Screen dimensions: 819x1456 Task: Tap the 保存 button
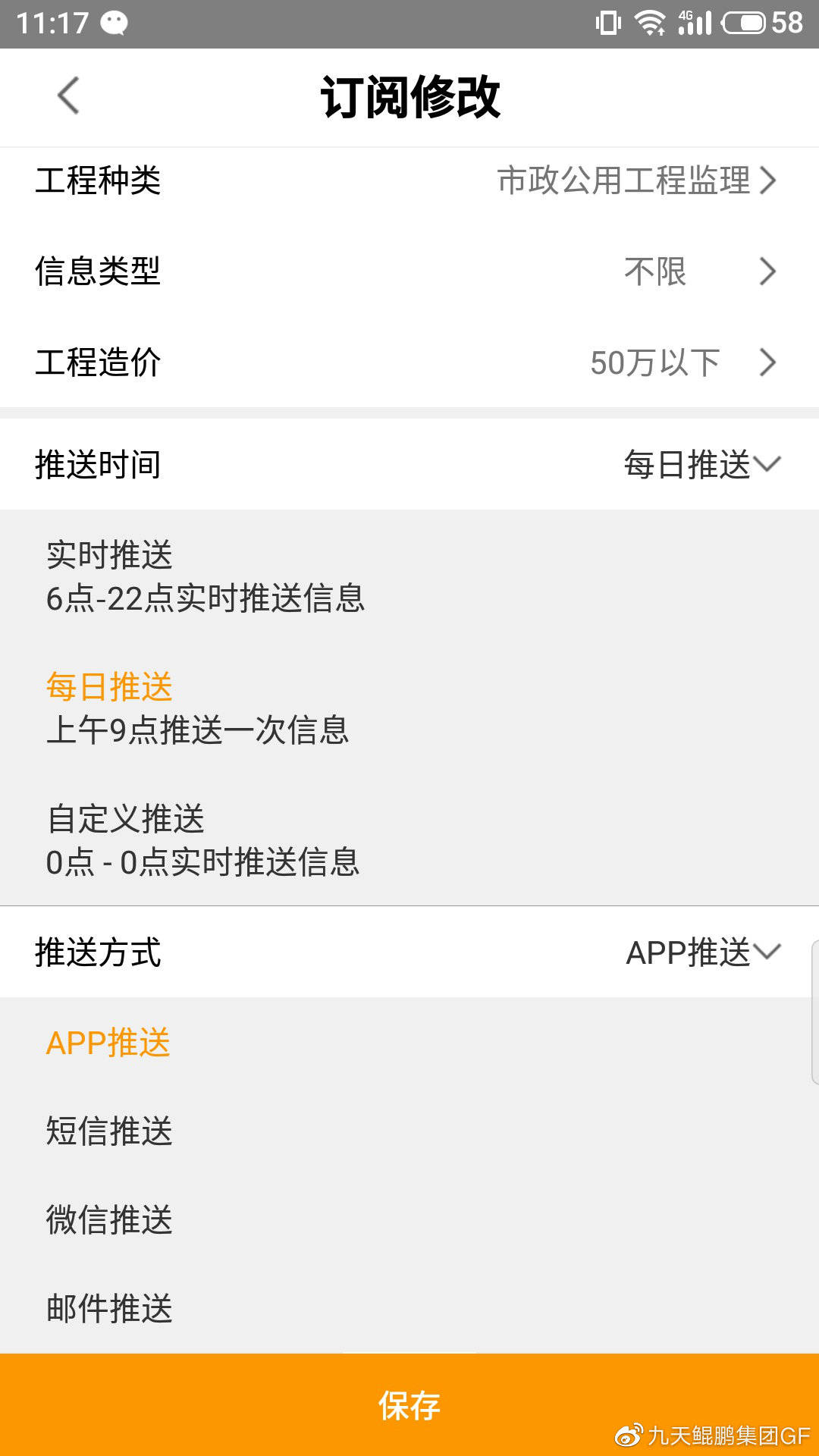point(409,1405)
